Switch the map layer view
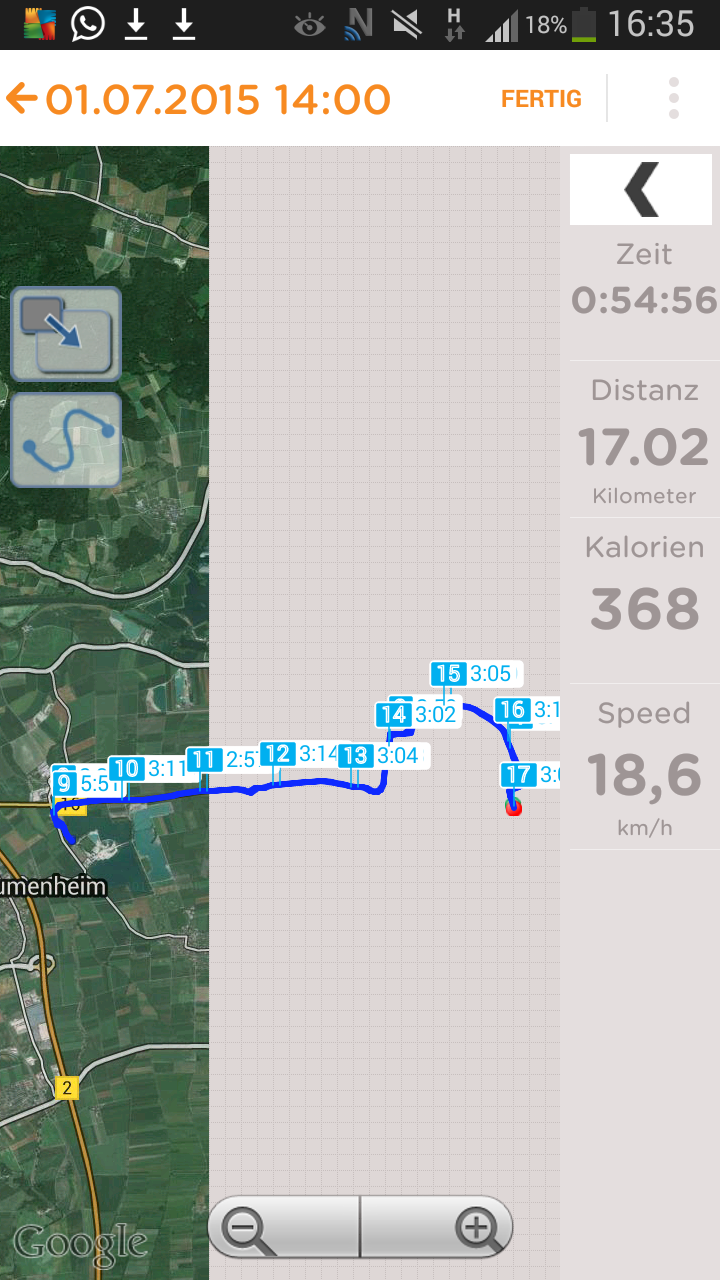Screen dimensions: 720x1280 click(66, 334)
